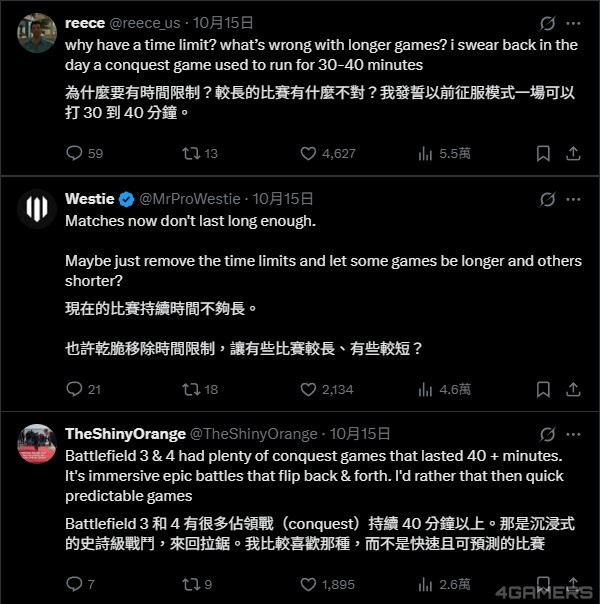
Task: Retweet Westie's post
Action: coord(189,389)
